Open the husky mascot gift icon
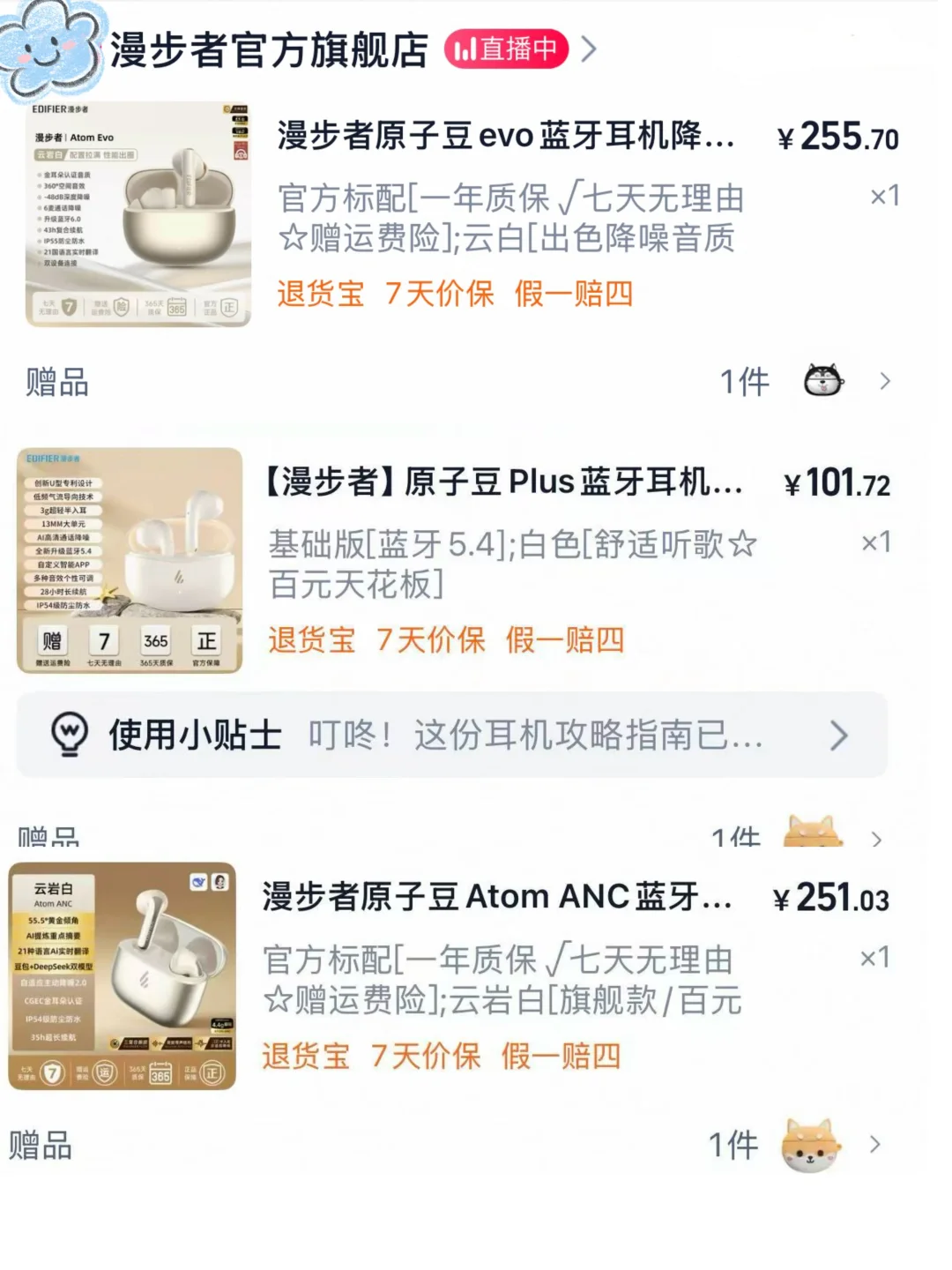Image resolution: width=952 pixels, height=1270 pixels. click(822, 381)
